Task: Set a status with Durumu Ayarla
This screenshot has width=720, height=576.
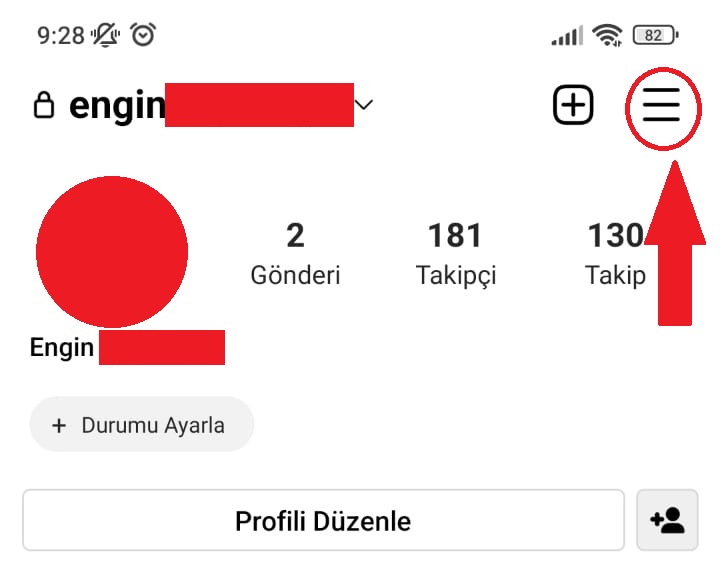Action: 142,425
